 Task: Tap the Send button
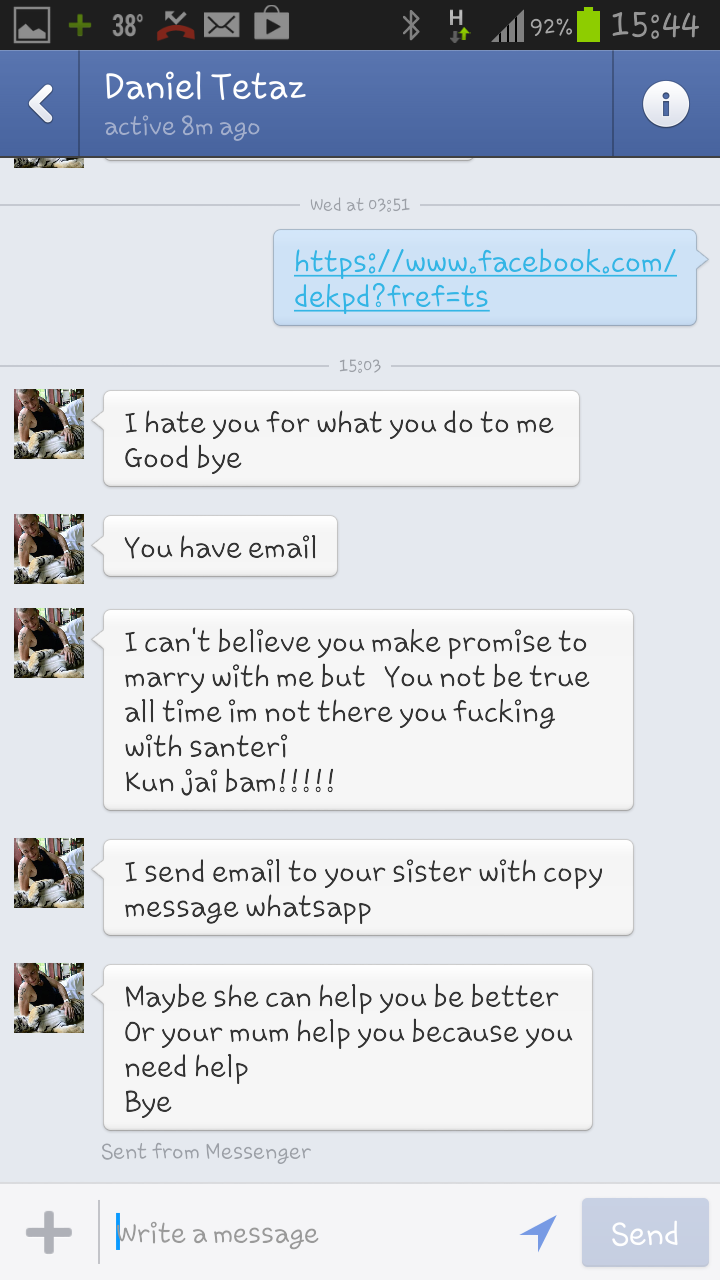[x=645, y=1233]
